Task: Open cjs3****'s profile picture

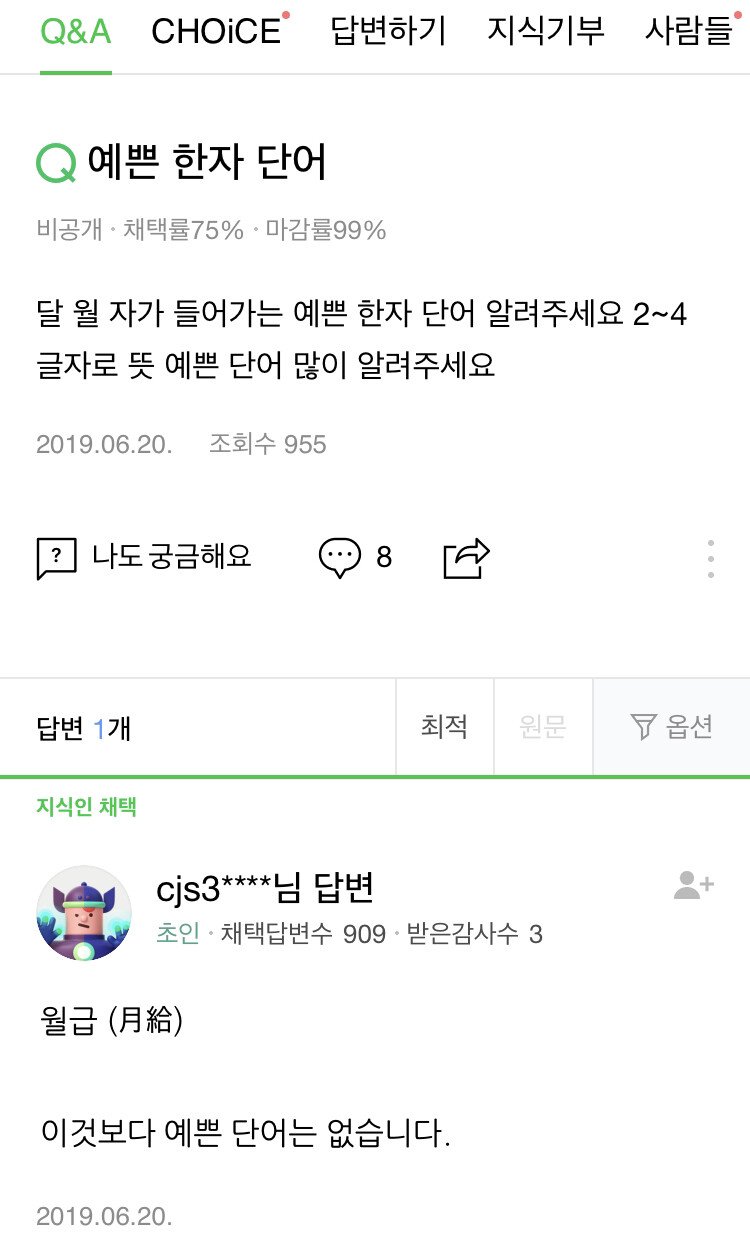Action: (x=84, y=913)
